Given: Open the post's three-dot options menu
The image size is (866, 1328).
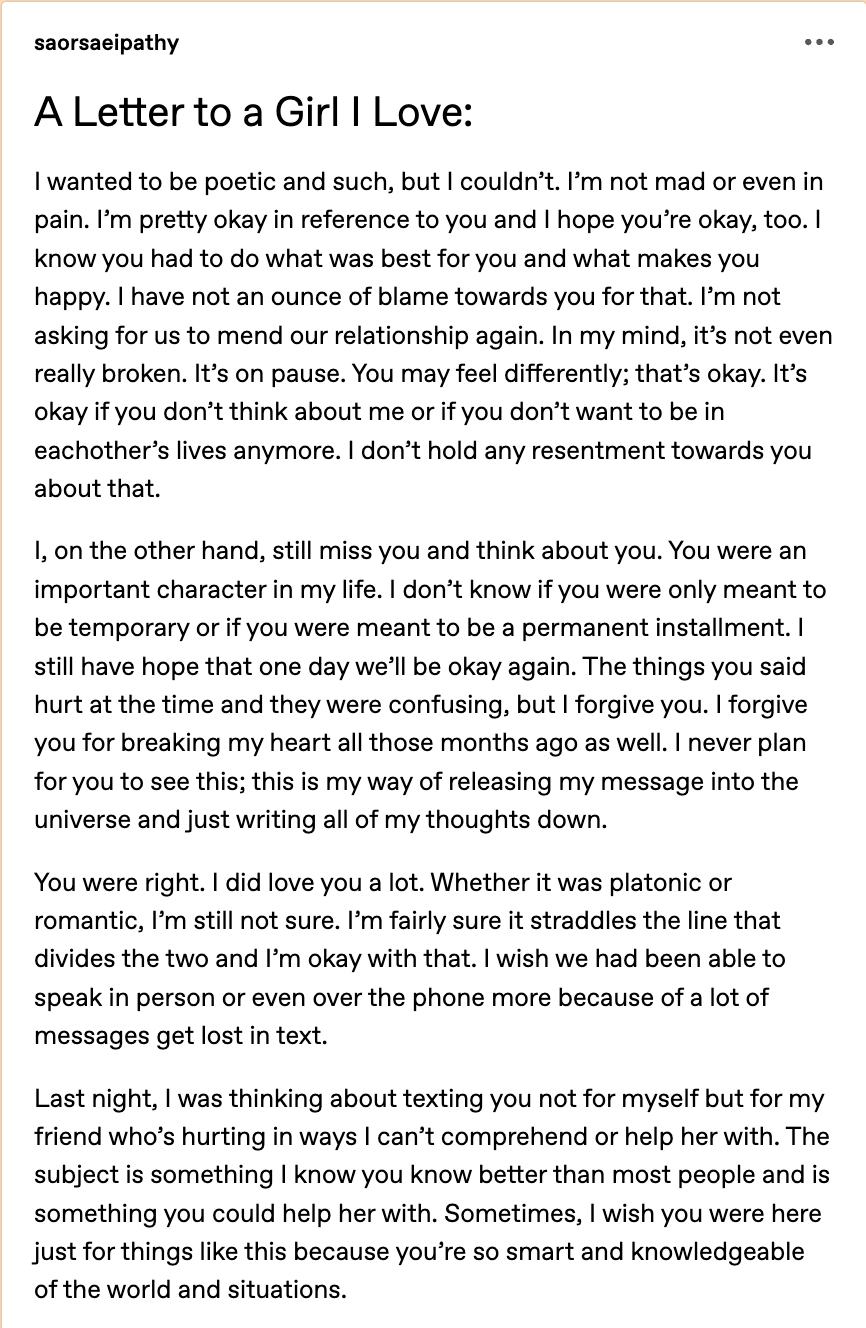Looking at the screenshot, I should (819, 43).
